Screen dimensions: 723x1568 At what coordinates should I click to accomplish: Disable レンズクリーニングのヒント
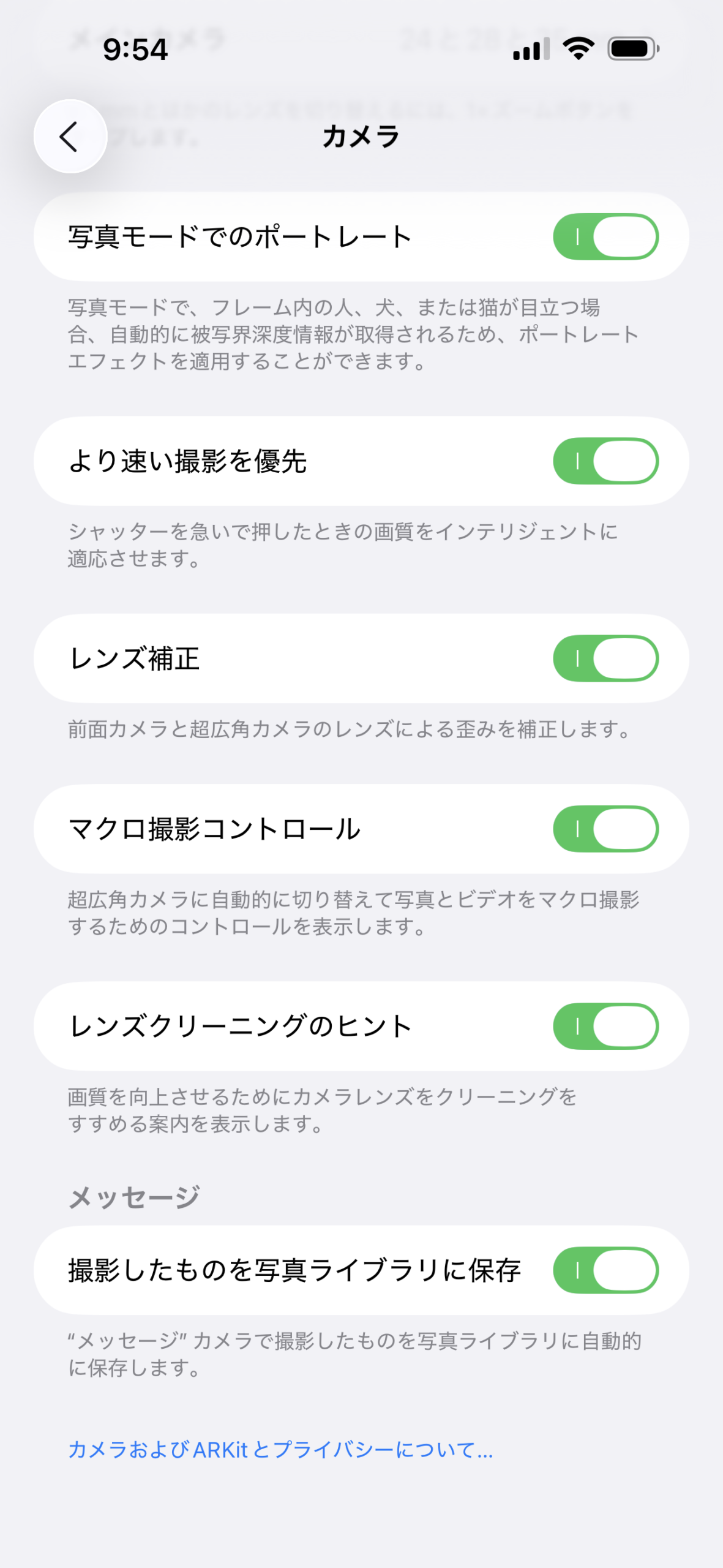click(605, 1026)
